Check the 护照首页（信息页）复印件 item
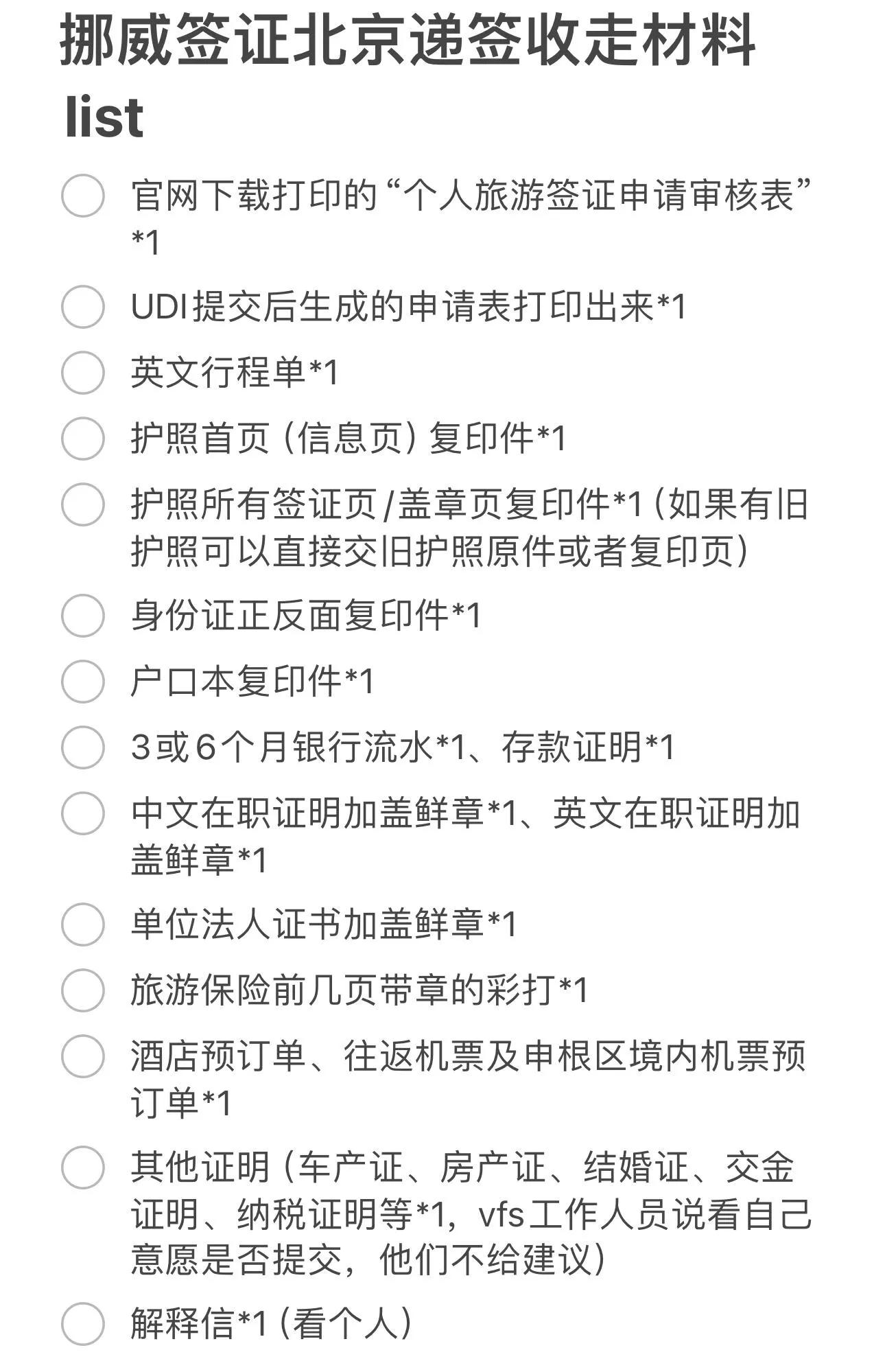 tap(83, 439)
